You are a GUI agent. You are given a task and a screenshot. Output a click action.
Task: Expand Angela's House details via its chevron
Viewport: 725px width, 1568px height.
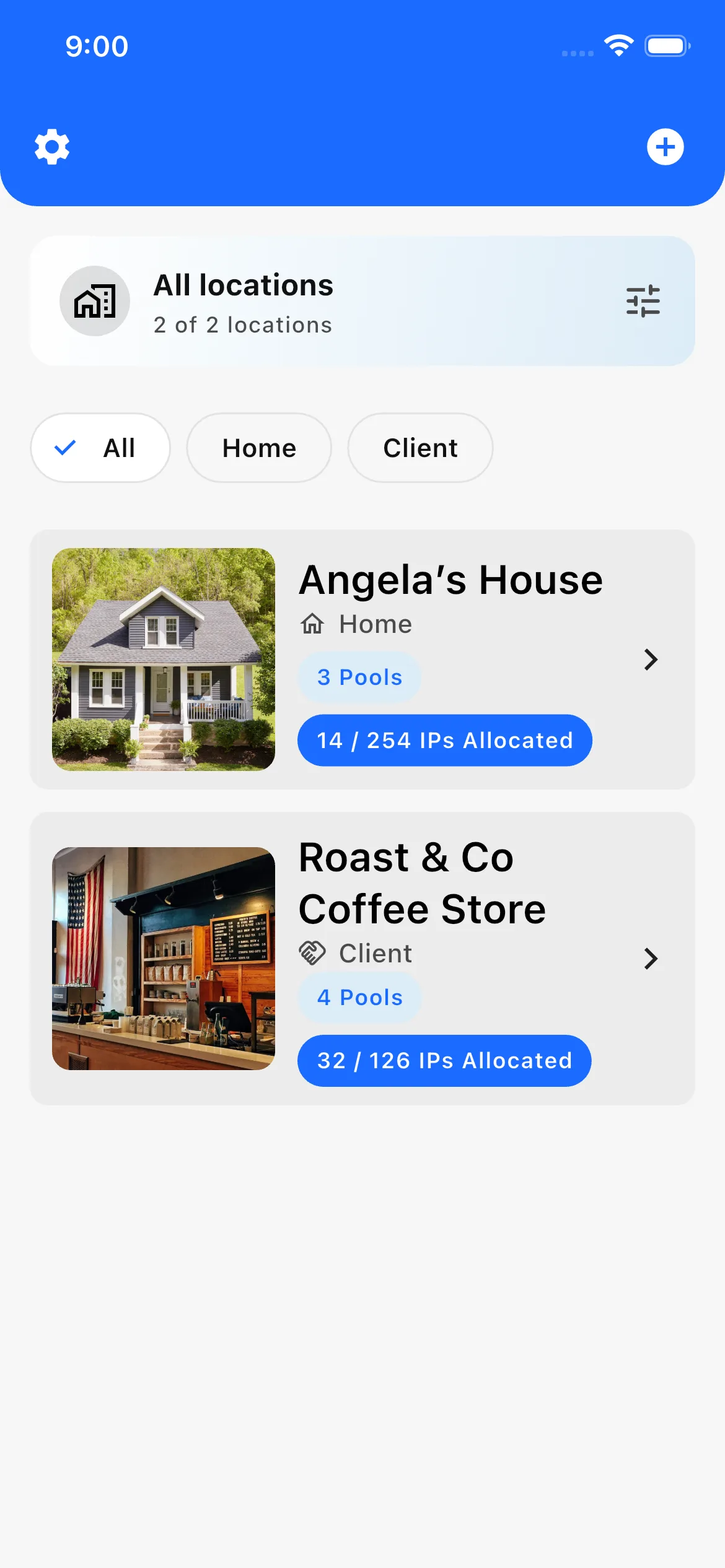(651, 660)
